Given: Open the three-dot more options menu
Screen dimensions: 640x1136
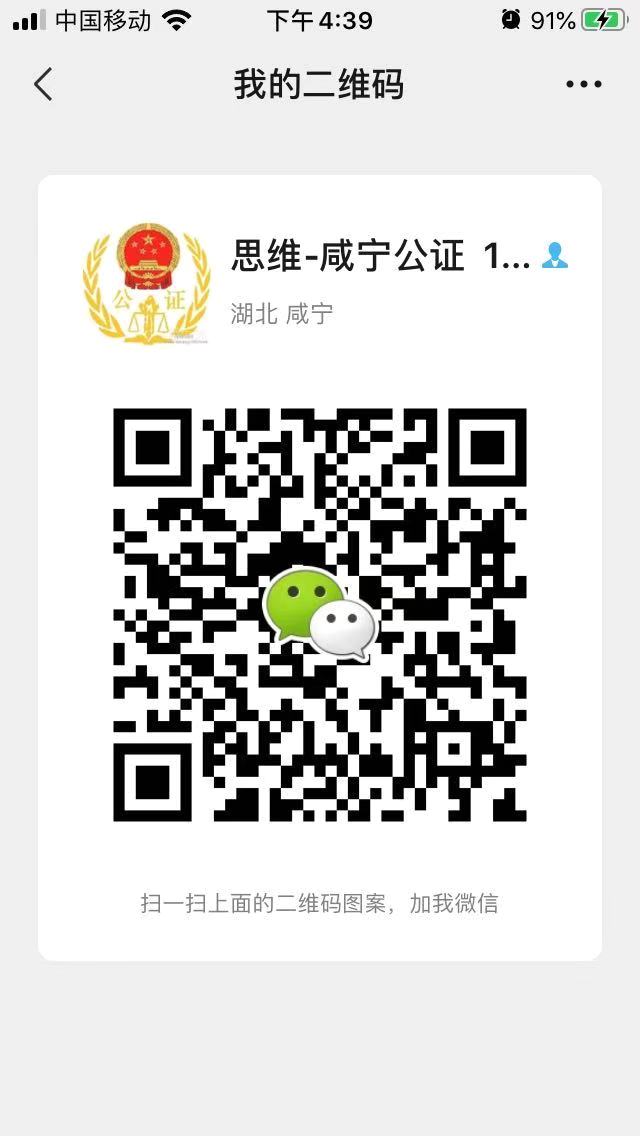Looking at the screenshot, I should [583, 84].
